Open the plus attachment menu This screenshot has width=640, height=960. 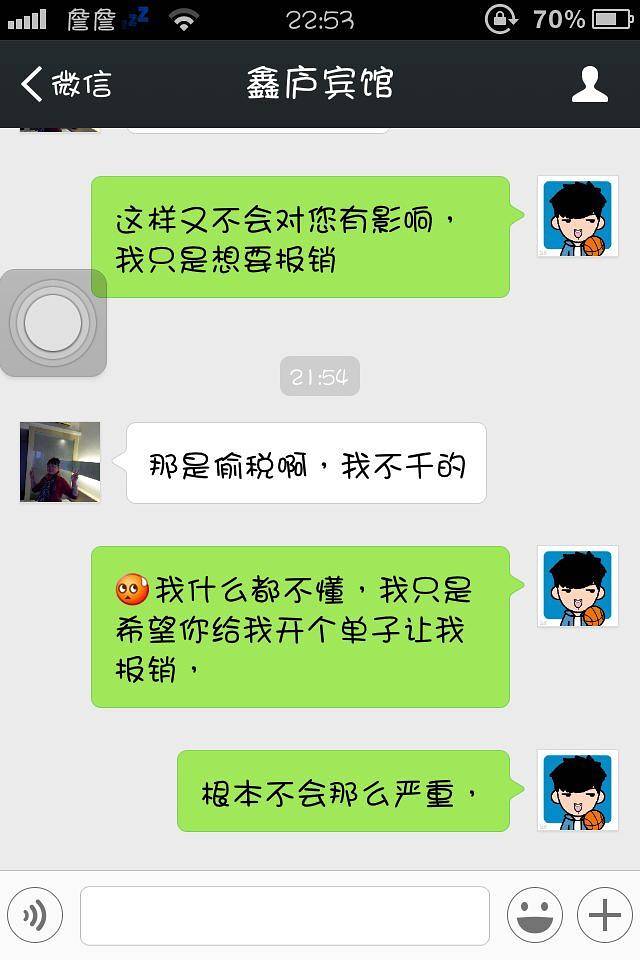604,915
